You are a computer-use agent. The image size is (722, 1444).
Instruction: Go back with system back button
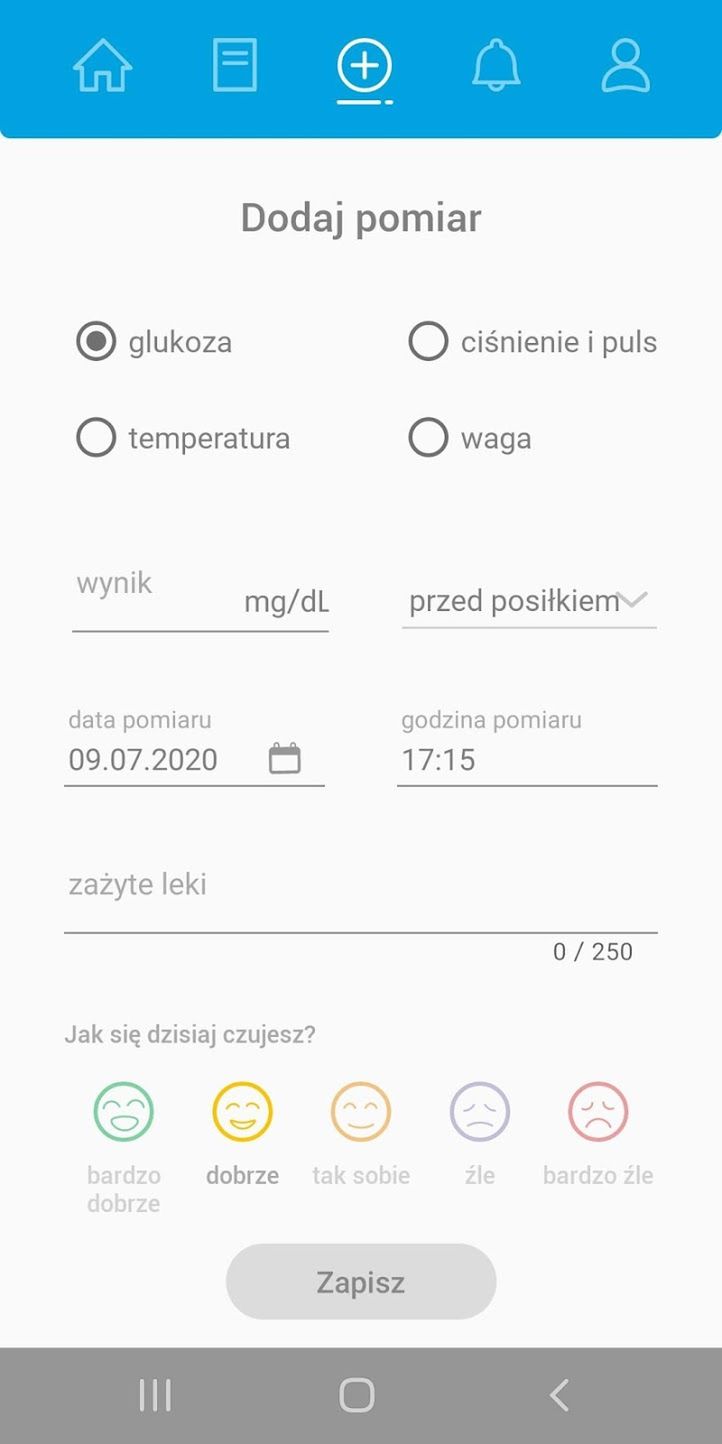coord(560,1395)
